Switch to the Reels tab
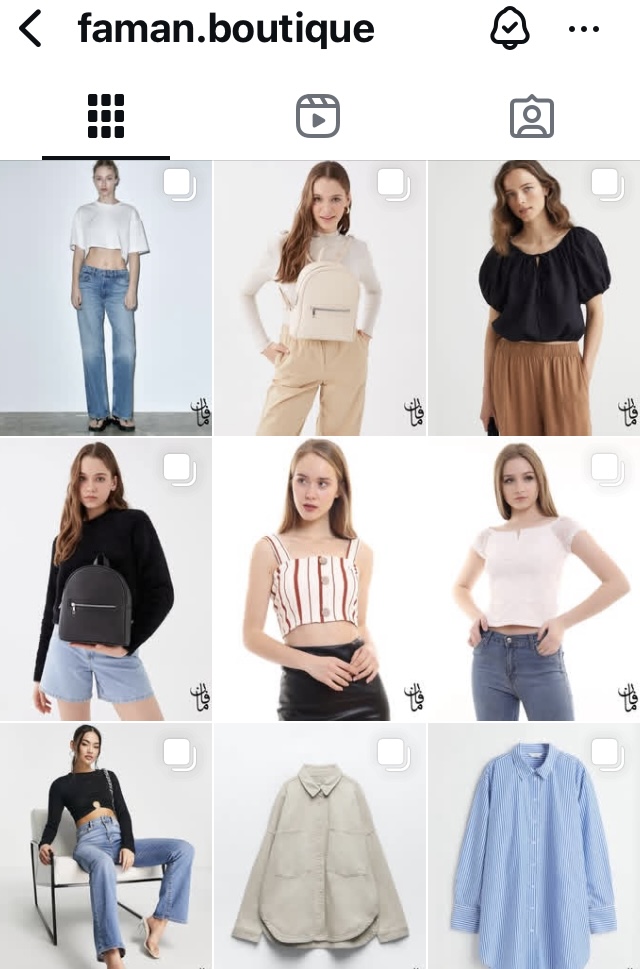This screenshot has height=969, width=640. [x=318, y=117]
